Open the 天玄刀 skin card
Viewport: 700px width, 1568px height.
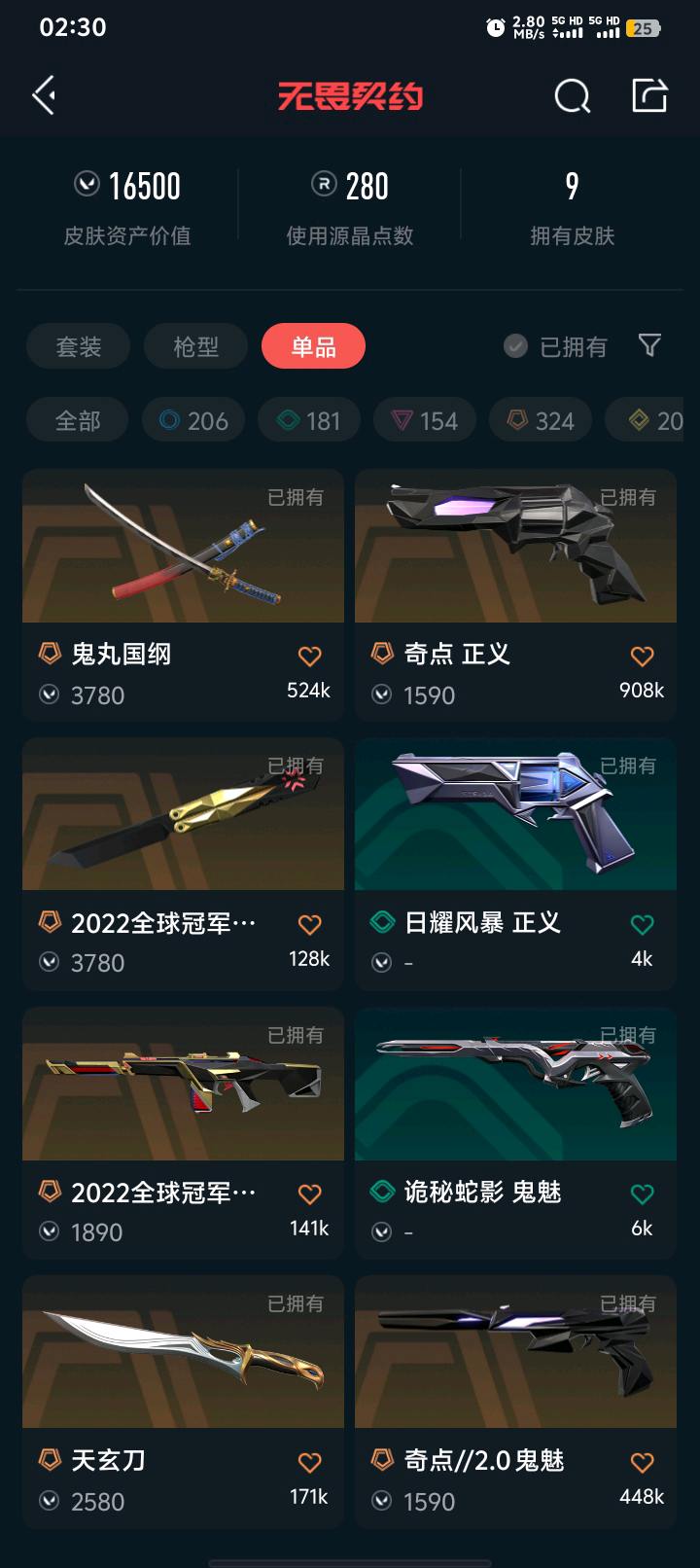tap(183, 1370)
